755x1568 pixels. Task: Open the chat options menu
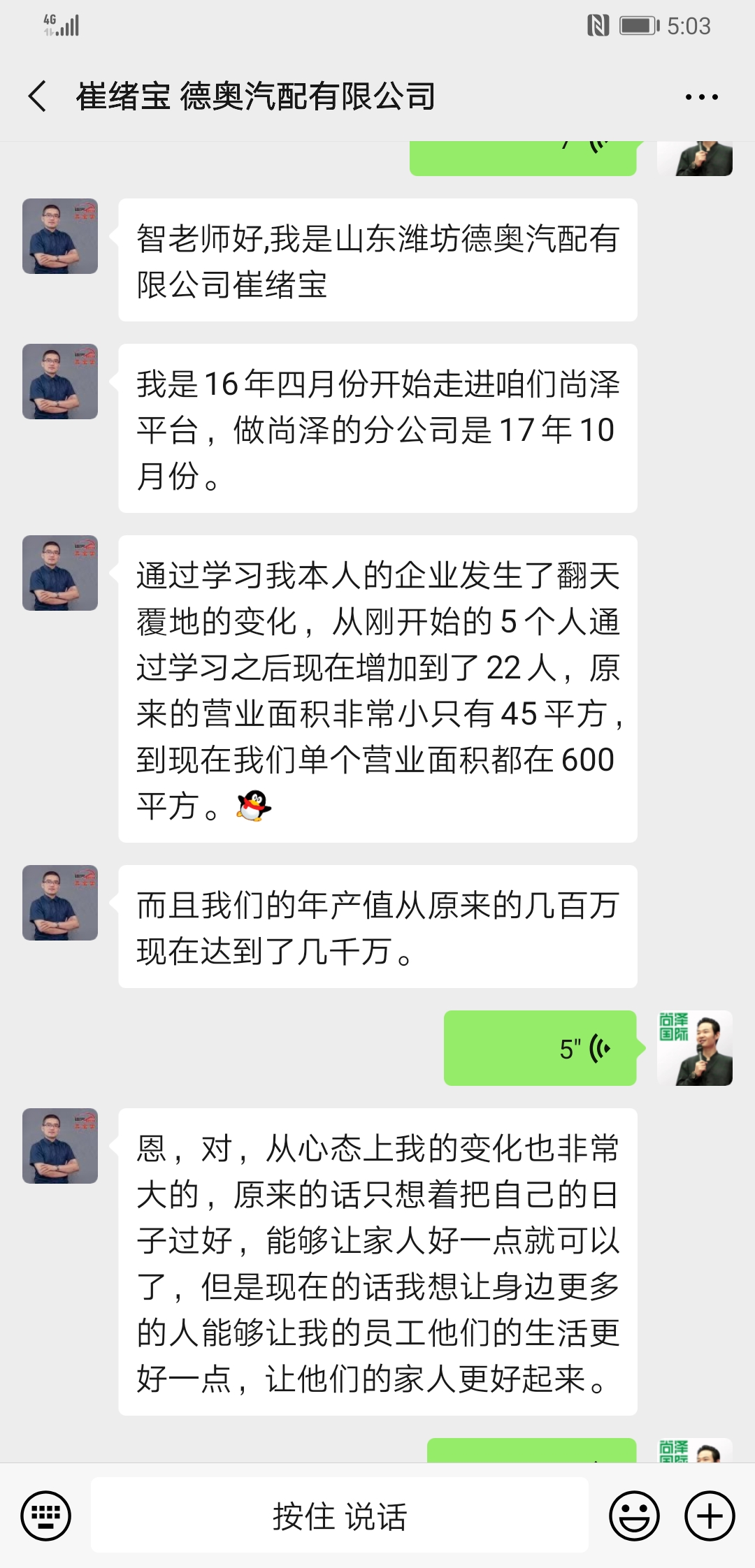click(x=701, y=97)
